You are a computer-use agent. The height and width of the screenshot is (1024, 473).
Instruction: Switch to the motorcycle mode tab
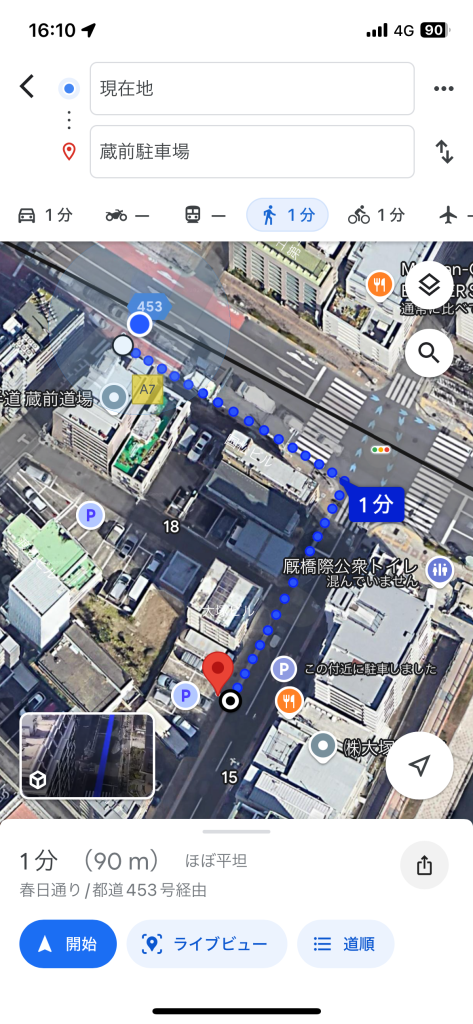click(127, 215)
